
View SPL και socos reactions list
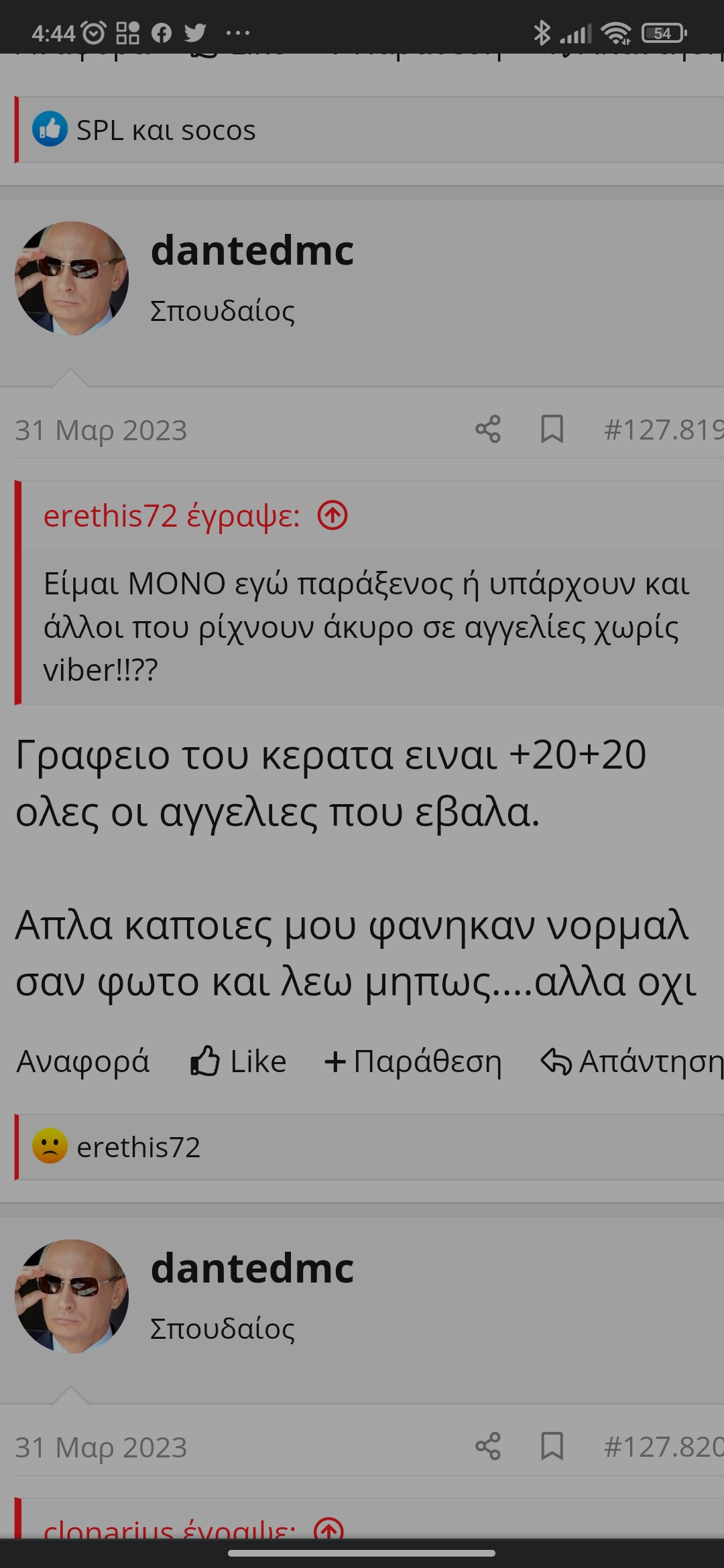(166, 130)
